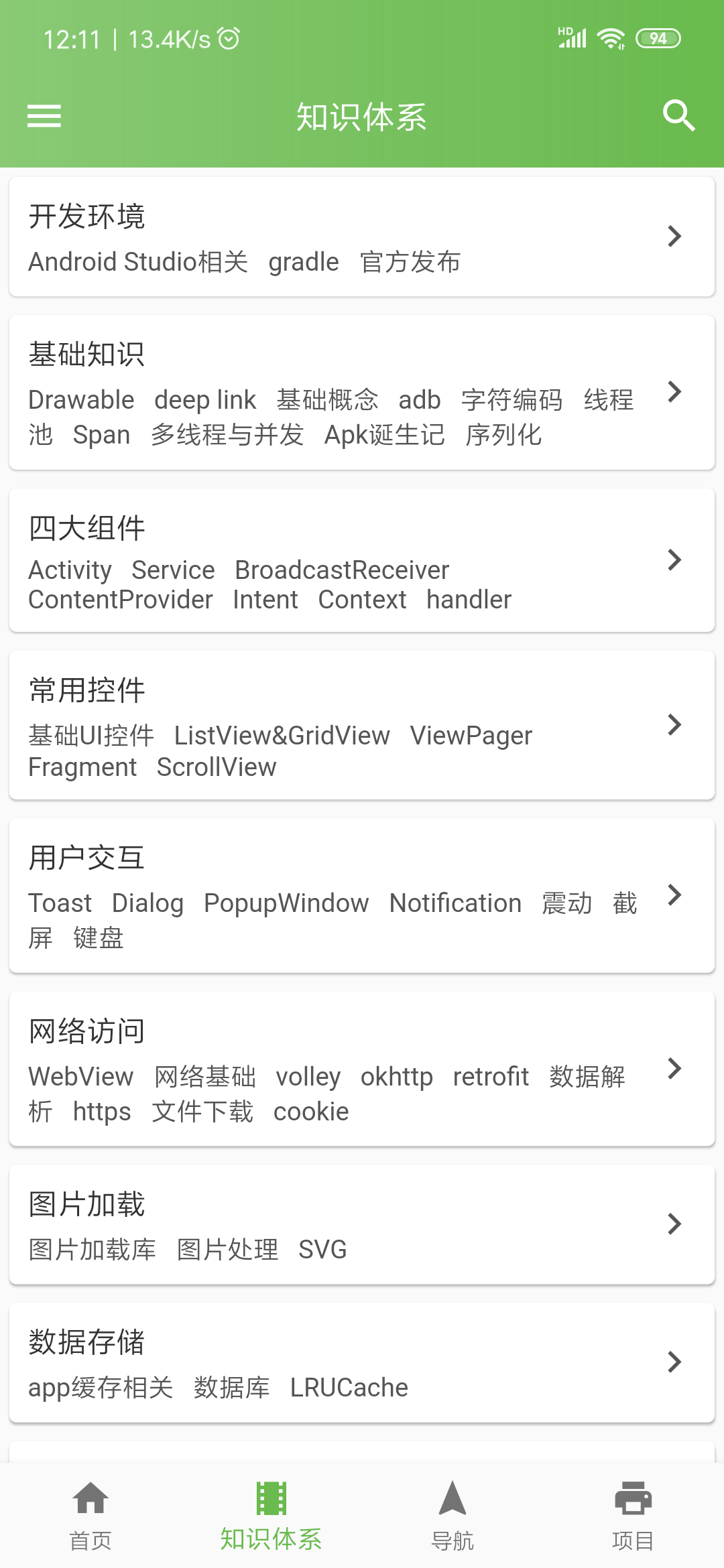The width and height of the screenshot is (724, 1568).
Task: Tap the 知识体系 bottom tab
Action: pos(271,1516)
